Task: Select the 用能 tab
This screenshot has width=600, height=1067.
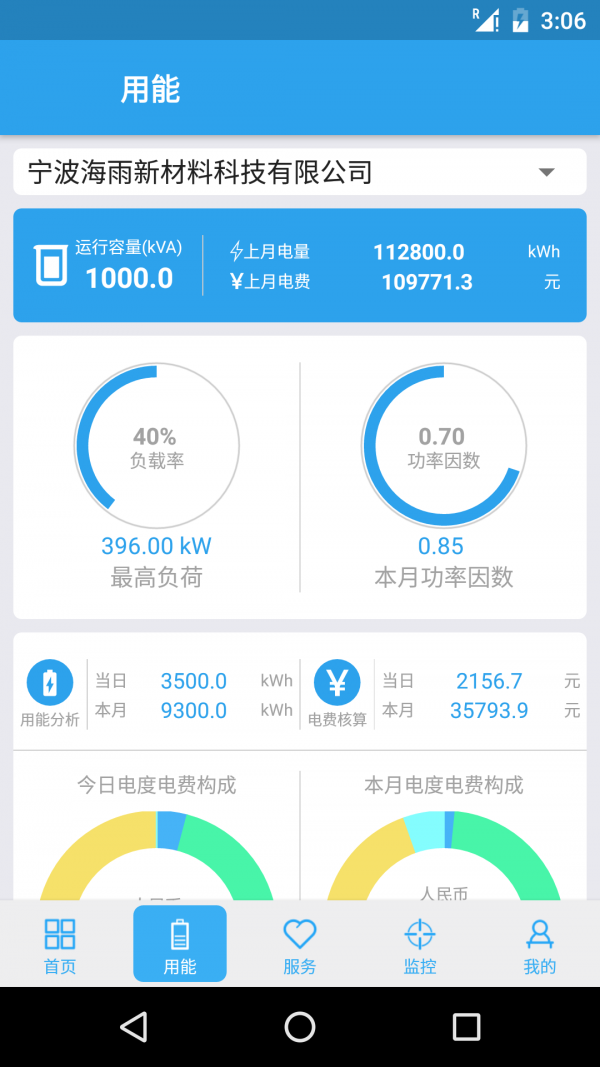Action: click(x=180, y=944)
